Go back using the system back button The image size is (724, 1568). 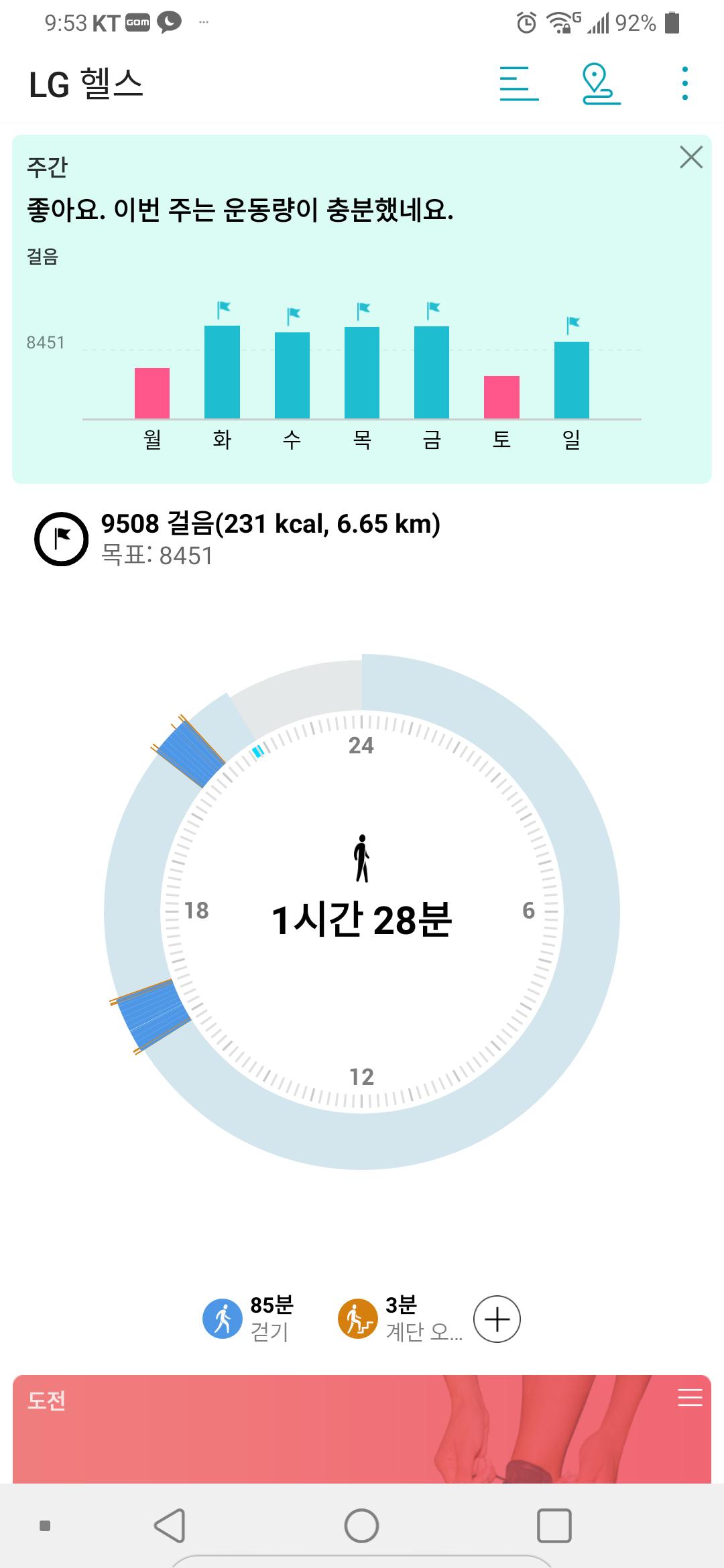[x=170, y=1526]
